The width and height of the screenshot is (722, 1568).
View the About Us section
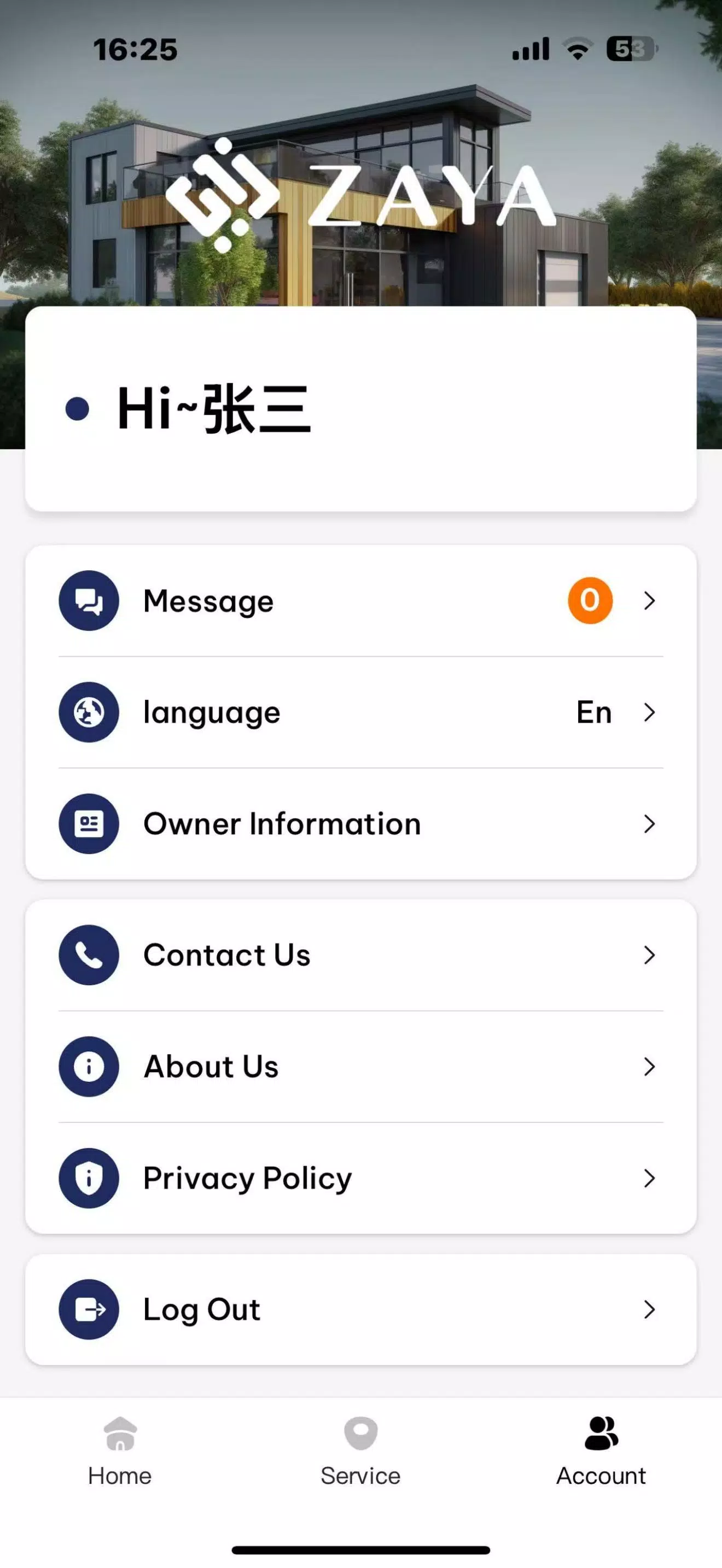coord(360,1067)
